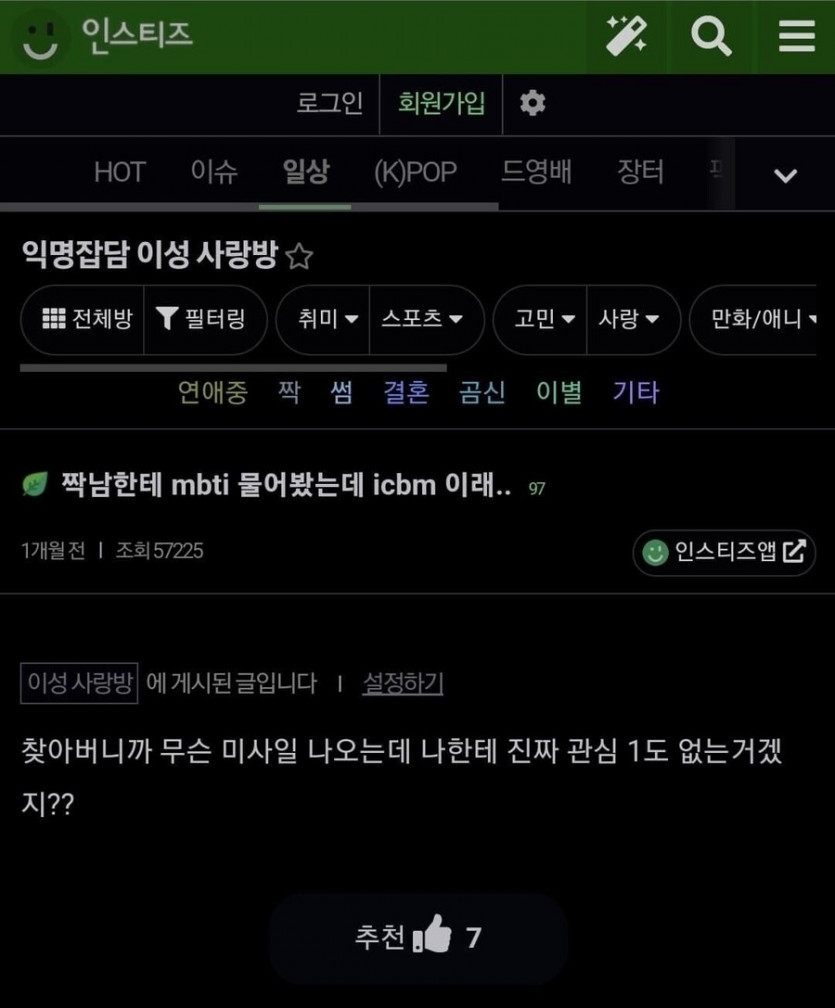The height and width of the screenshot is (1008, 835).
Task: Switch to the HOT tab
Action: tap(119, 172)
